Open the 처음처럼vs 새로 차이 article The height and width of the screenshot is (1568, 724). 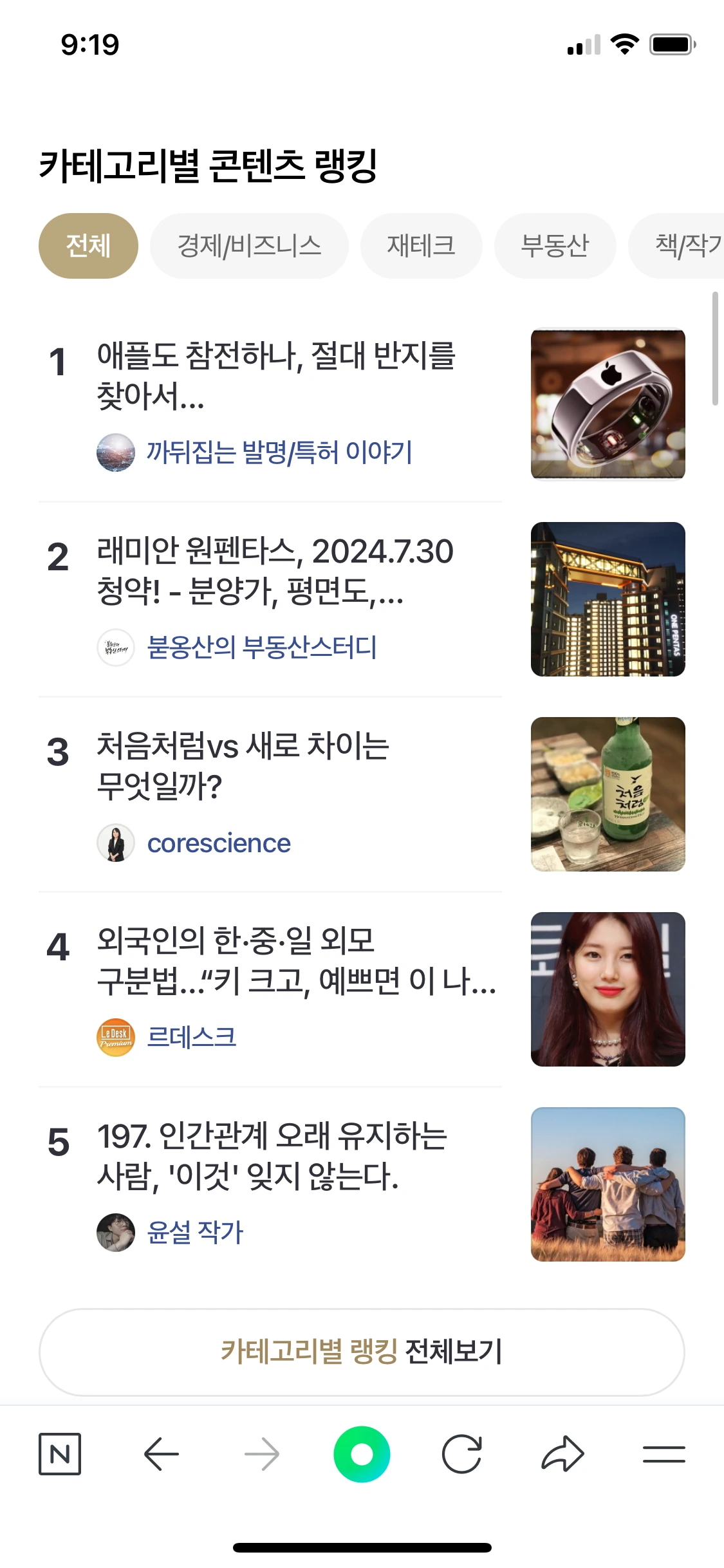tap(243, 765)
